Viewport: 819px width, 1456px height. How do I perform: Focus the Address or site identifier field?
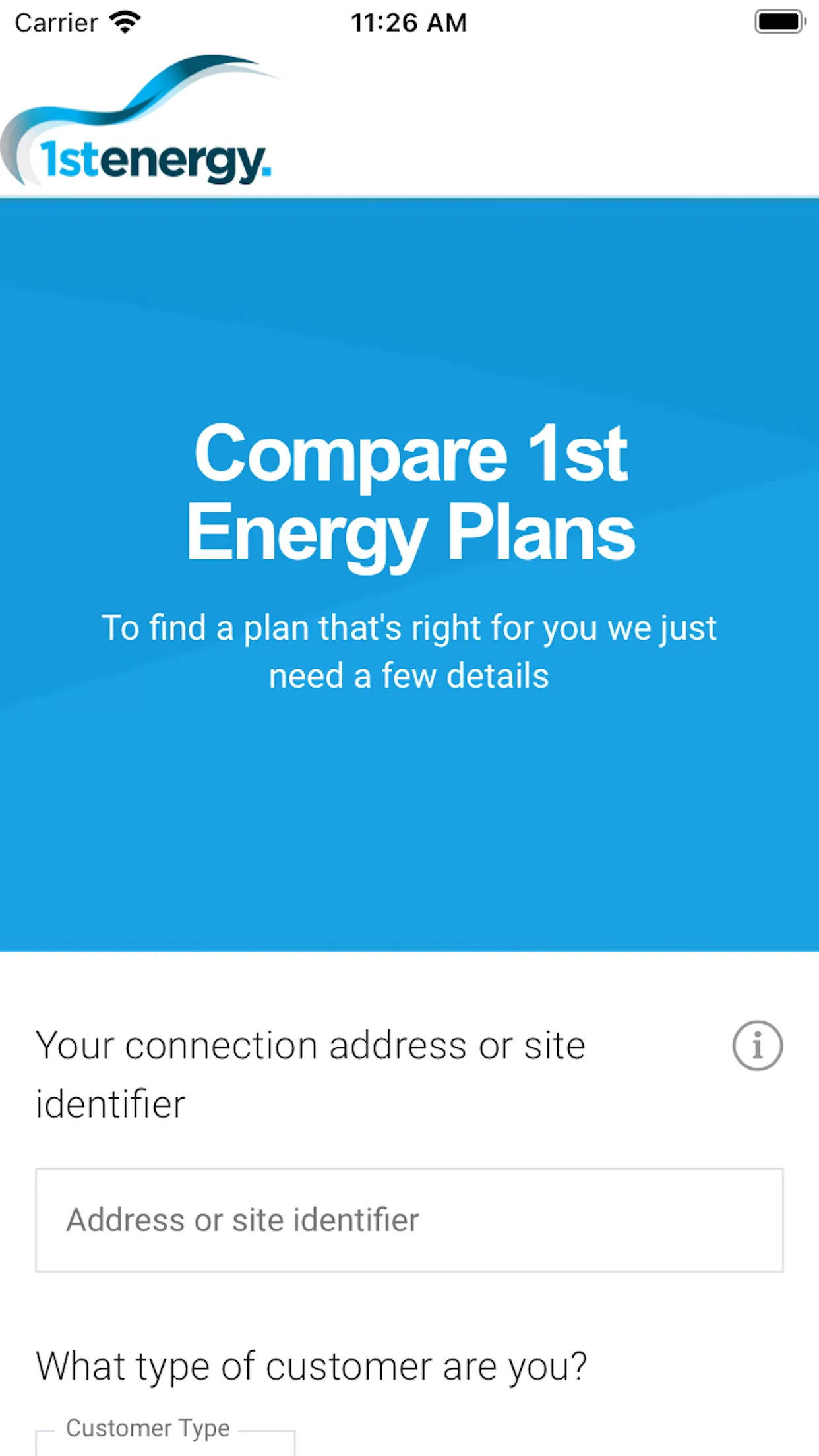(409, 1220)
